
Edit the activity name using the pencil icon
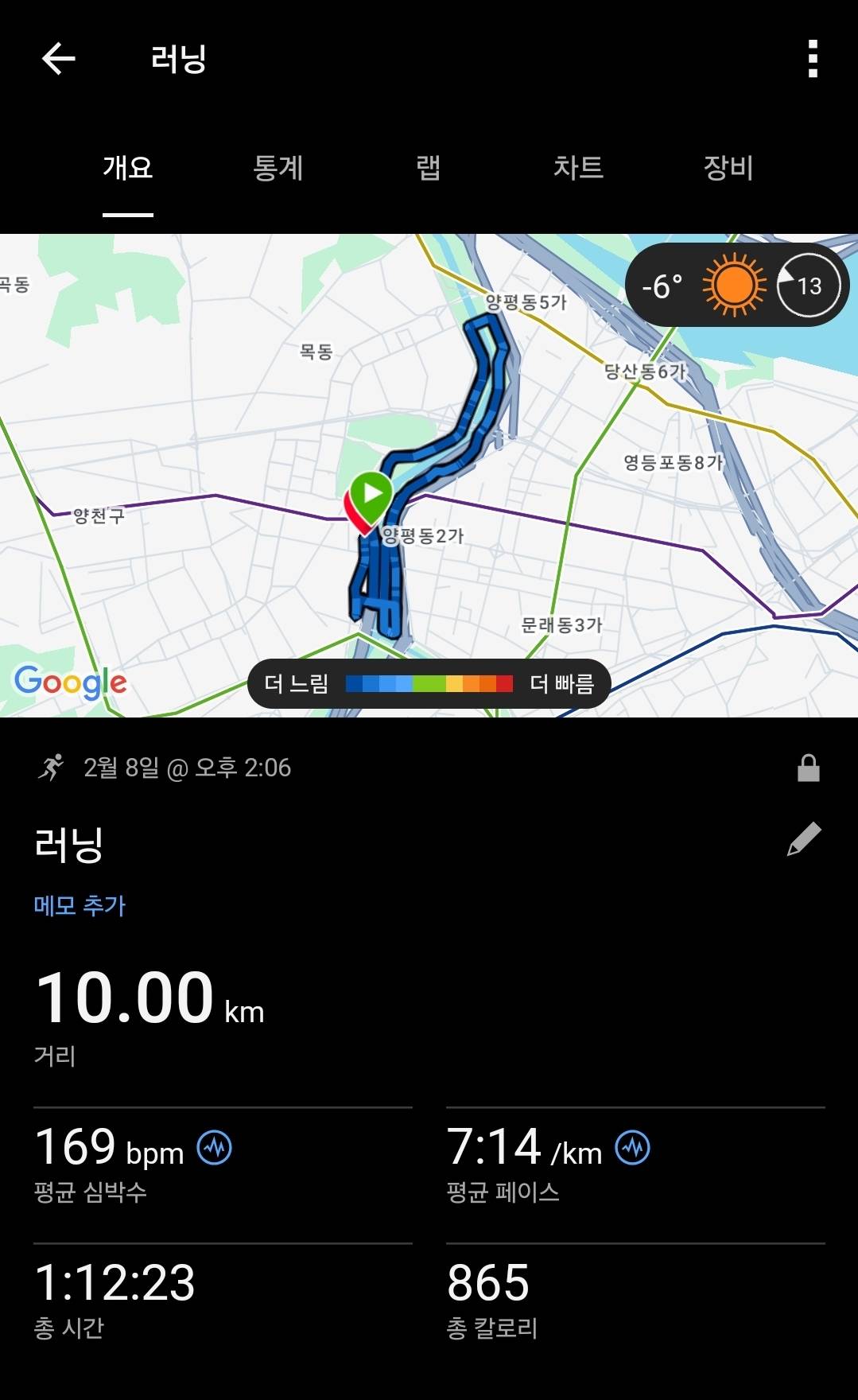click(x=806, y=837)
